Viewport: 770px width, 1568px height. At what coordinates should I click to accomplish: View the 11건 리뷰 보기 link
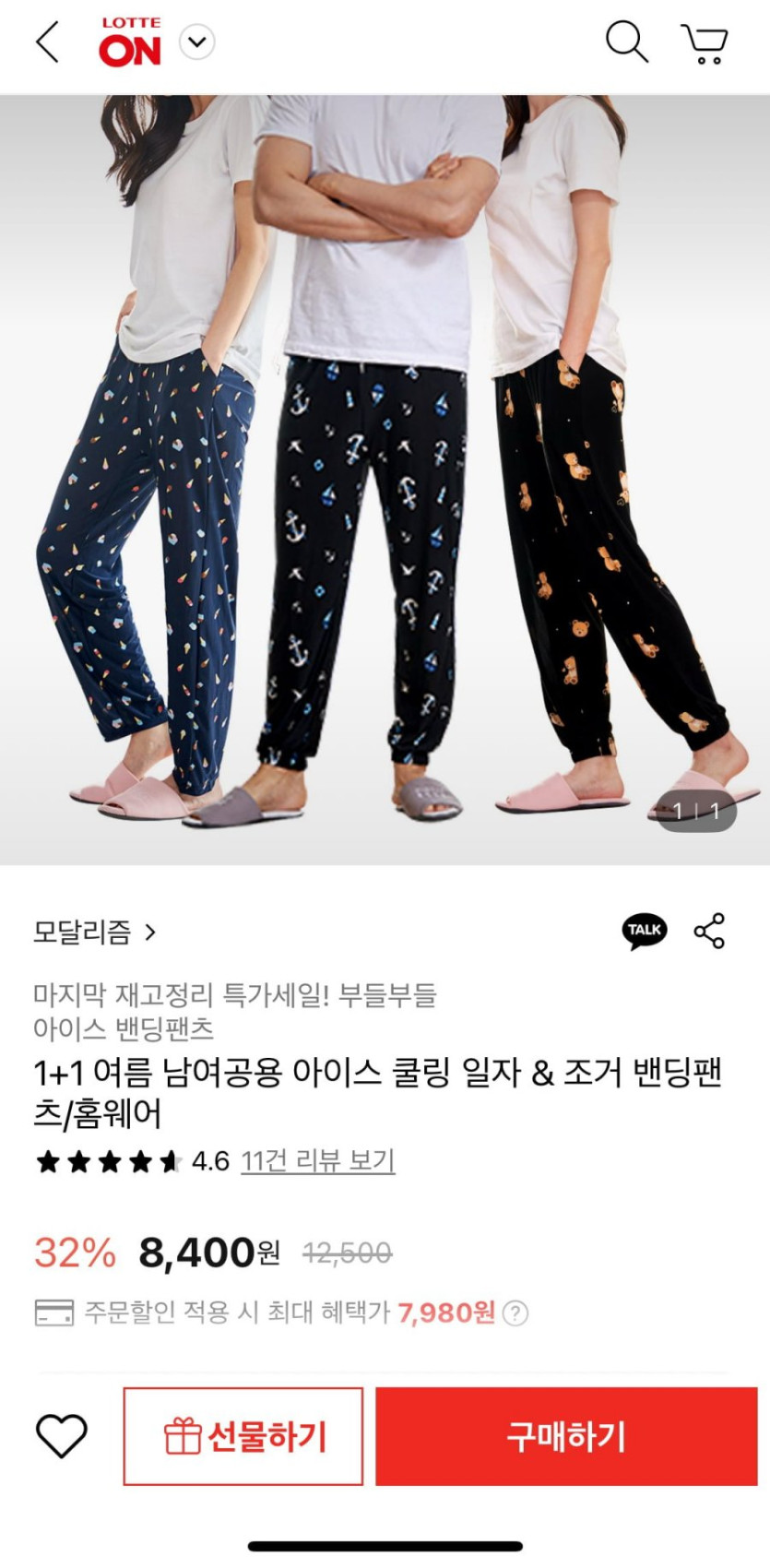pyautogui.click(x=317, y=1160)
